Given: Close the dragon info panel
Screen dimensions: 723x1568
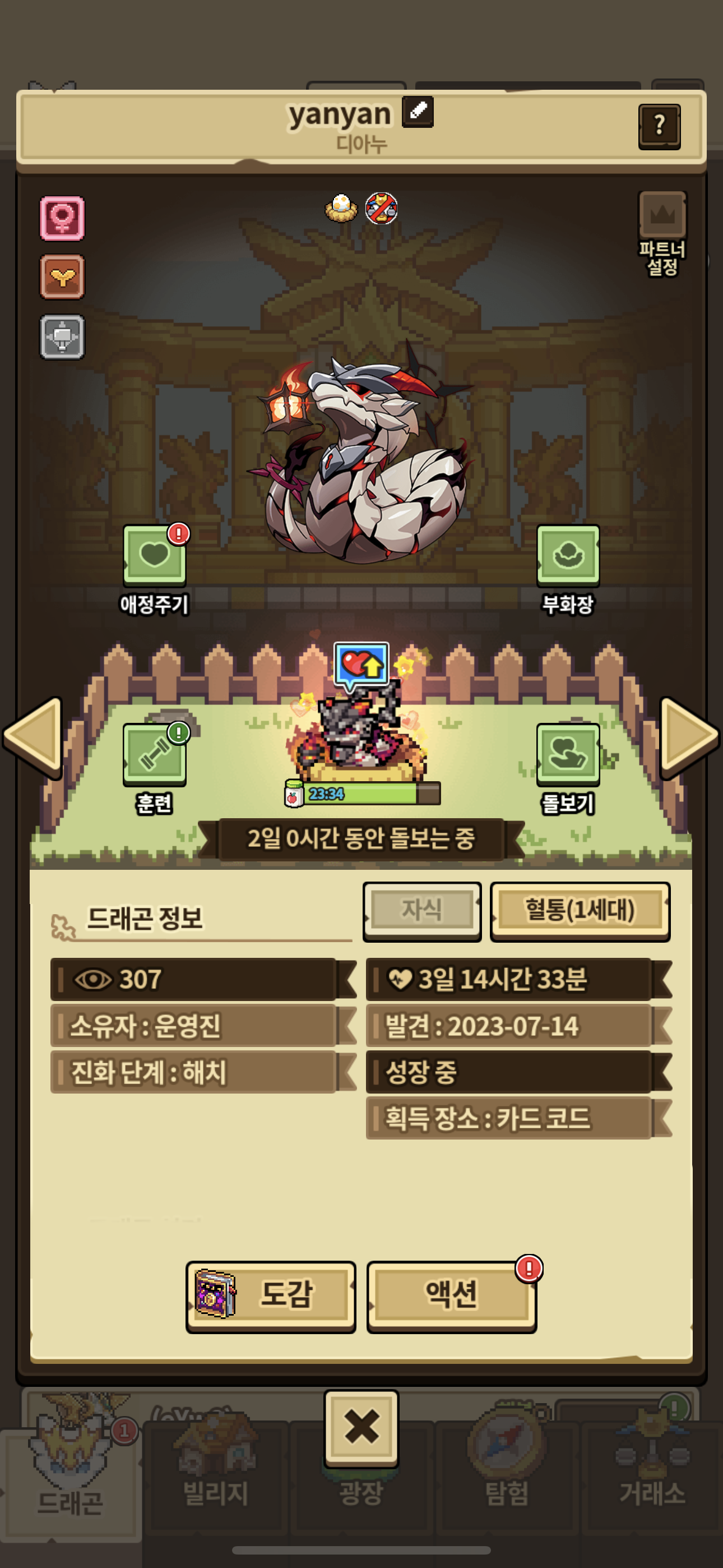Looking at the screenshot, I should (x=361, y=1427).
